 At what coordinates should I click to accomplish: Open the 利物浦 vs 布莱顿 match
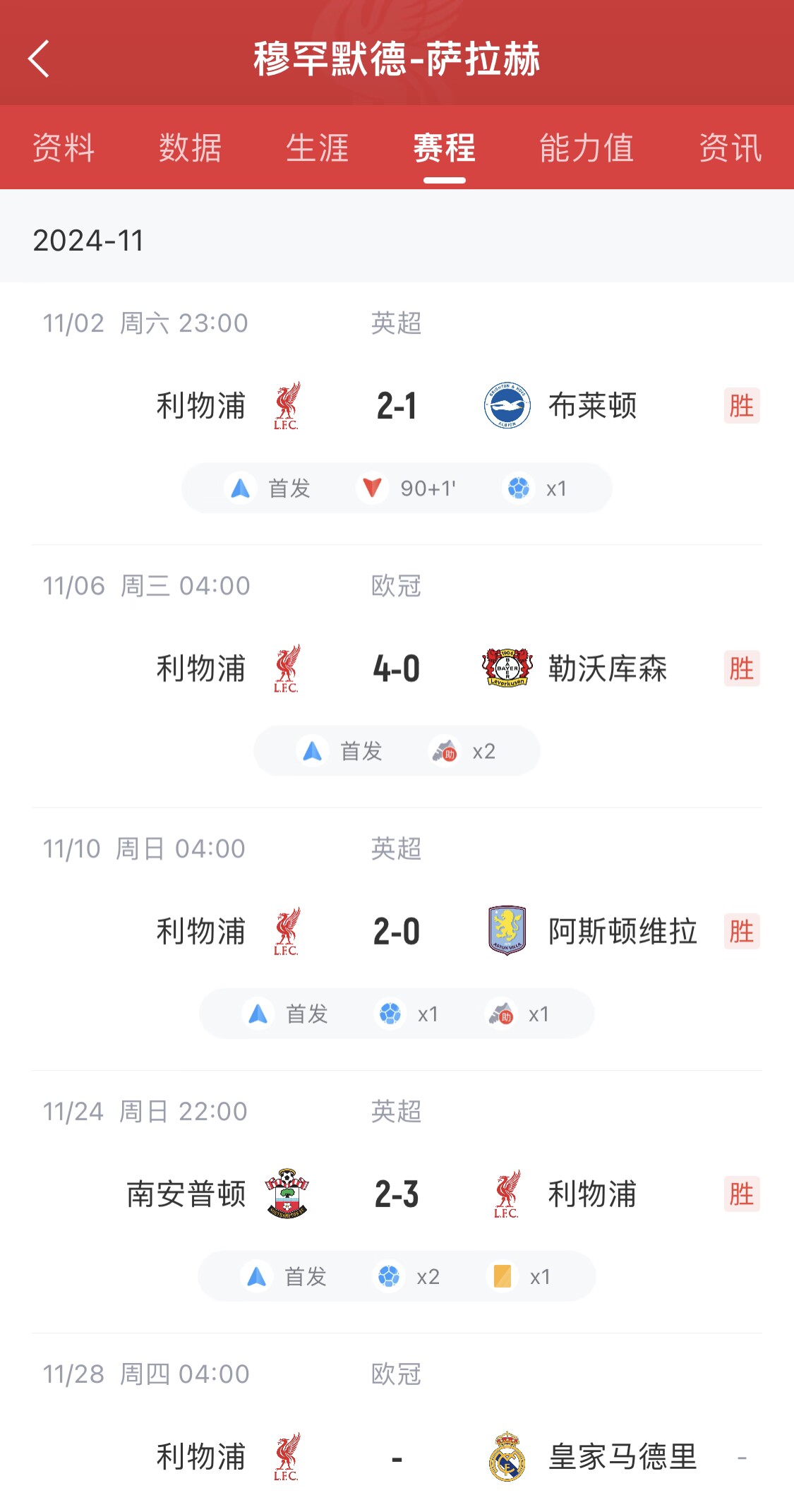(x=397, y=406)
